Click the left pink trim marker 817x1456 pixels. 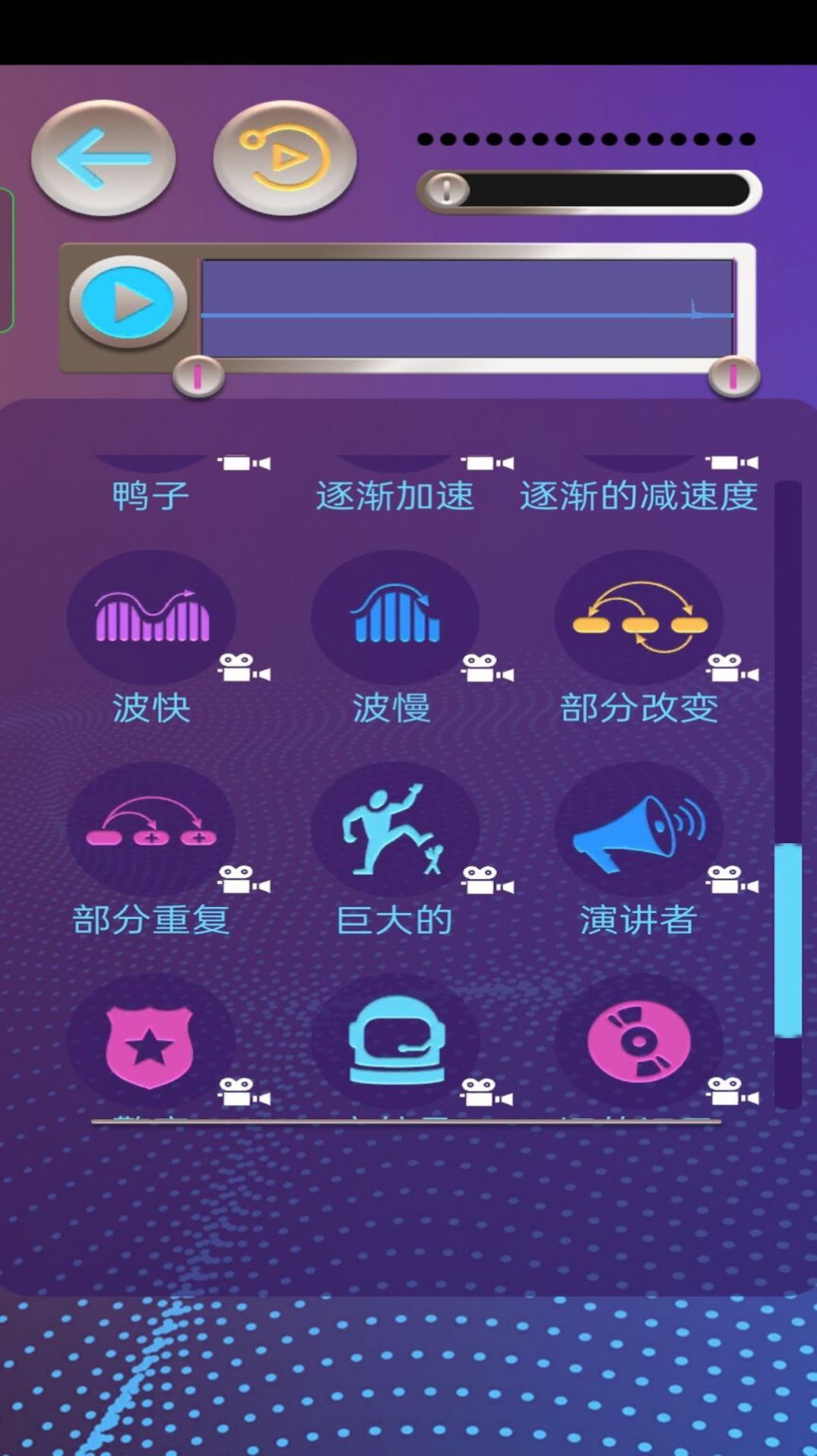click(x=197, y=374)
